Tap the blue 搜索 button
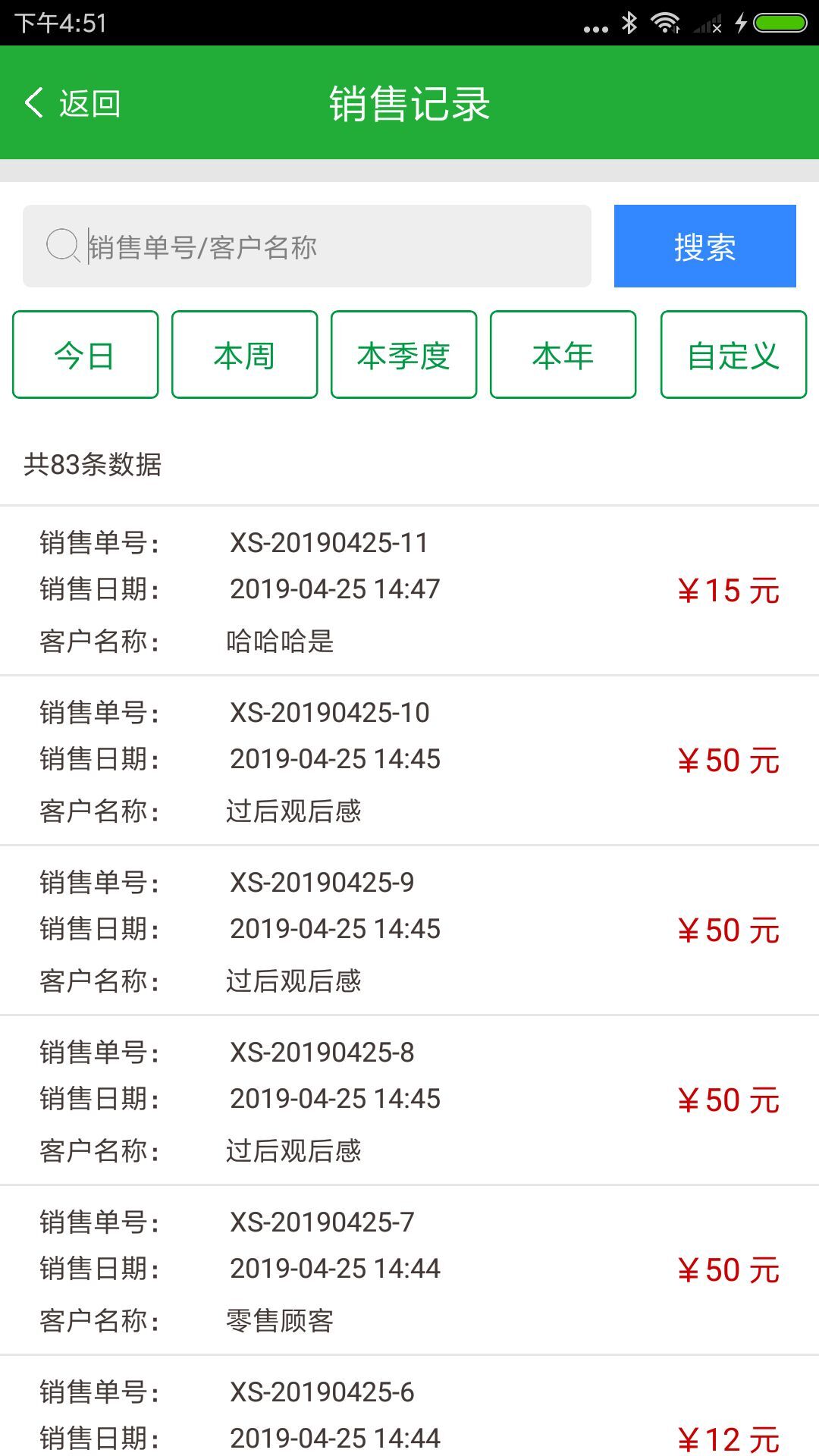819x1456 pixels. [x=705, y=246]
